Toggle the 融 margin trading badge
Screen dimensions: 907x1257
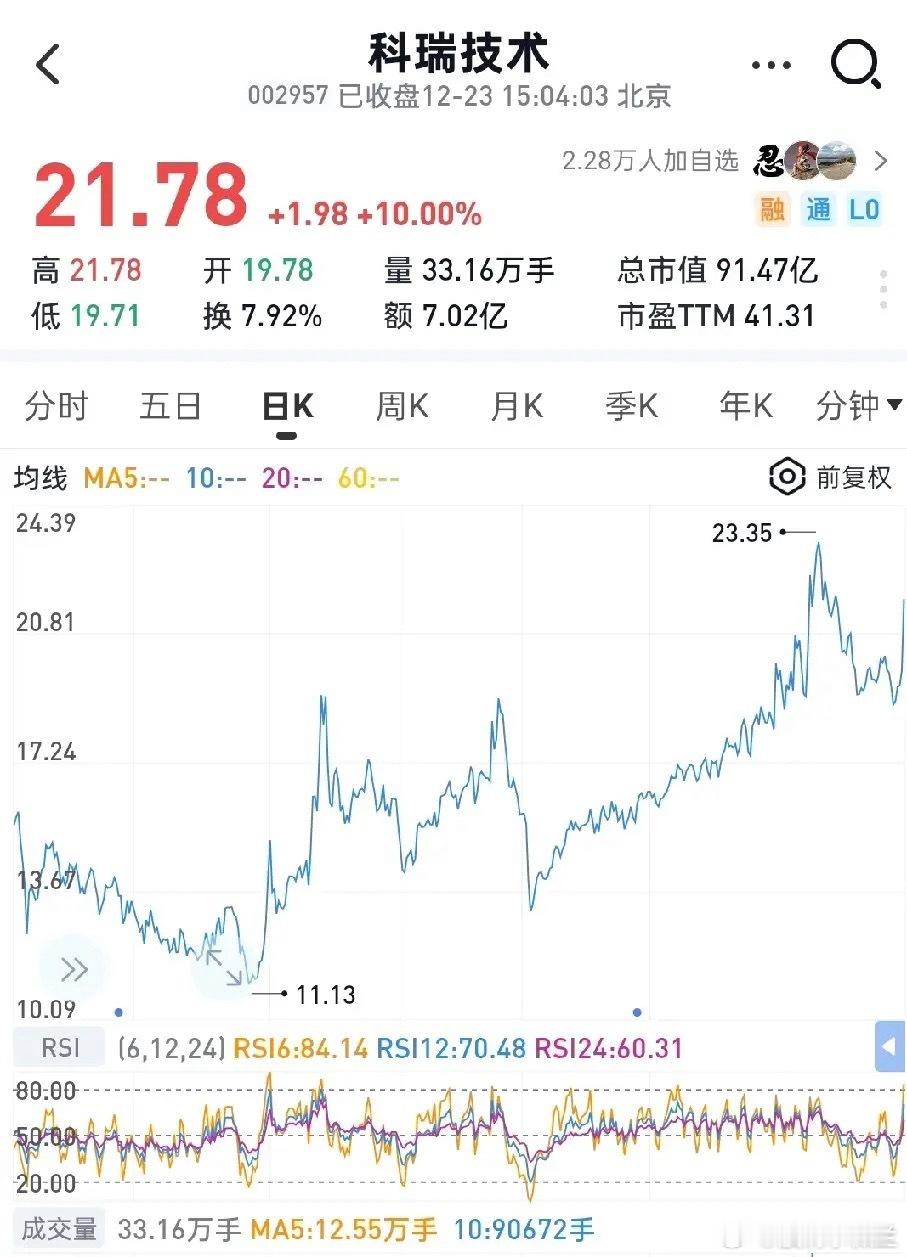pyautogui.click(x=772, y=210)
